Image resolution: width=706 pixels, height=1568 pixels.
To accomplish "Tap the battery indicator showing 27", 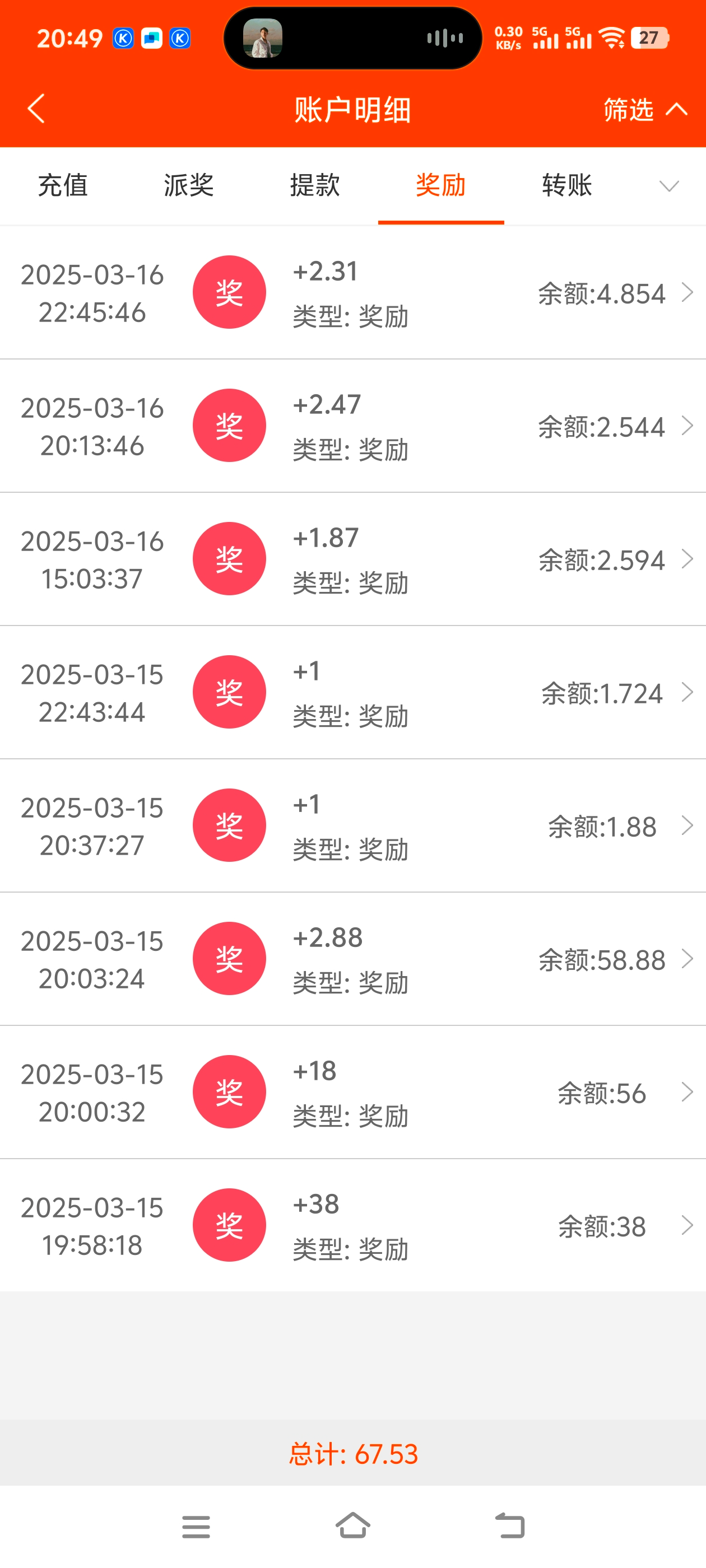I will click(649, 38).
